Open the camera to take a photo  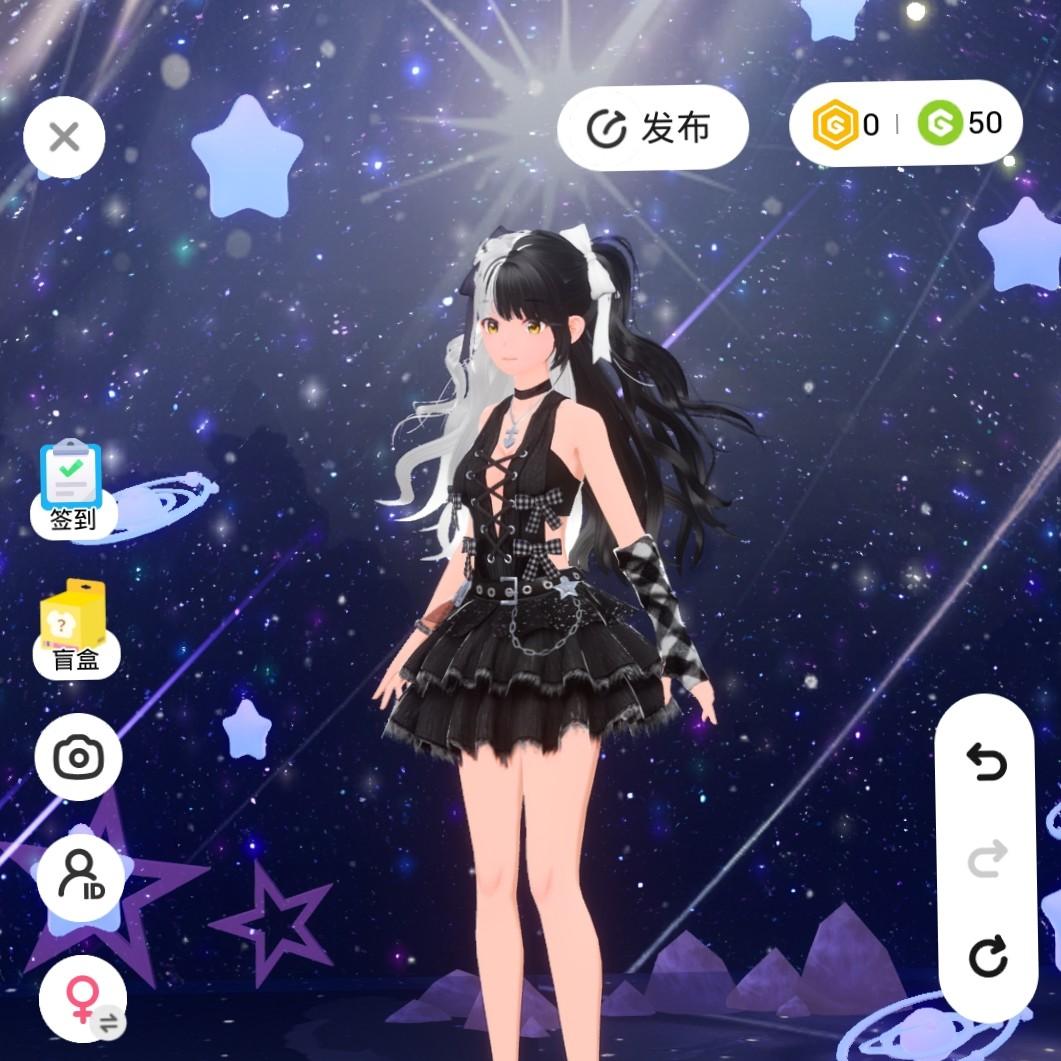78,757
